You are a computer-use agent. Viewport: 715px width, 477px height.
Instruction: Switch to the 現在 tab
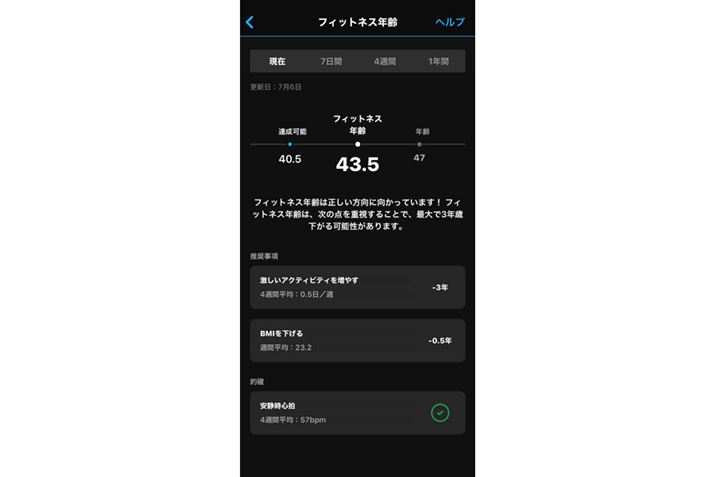click(x=277, y=62)
